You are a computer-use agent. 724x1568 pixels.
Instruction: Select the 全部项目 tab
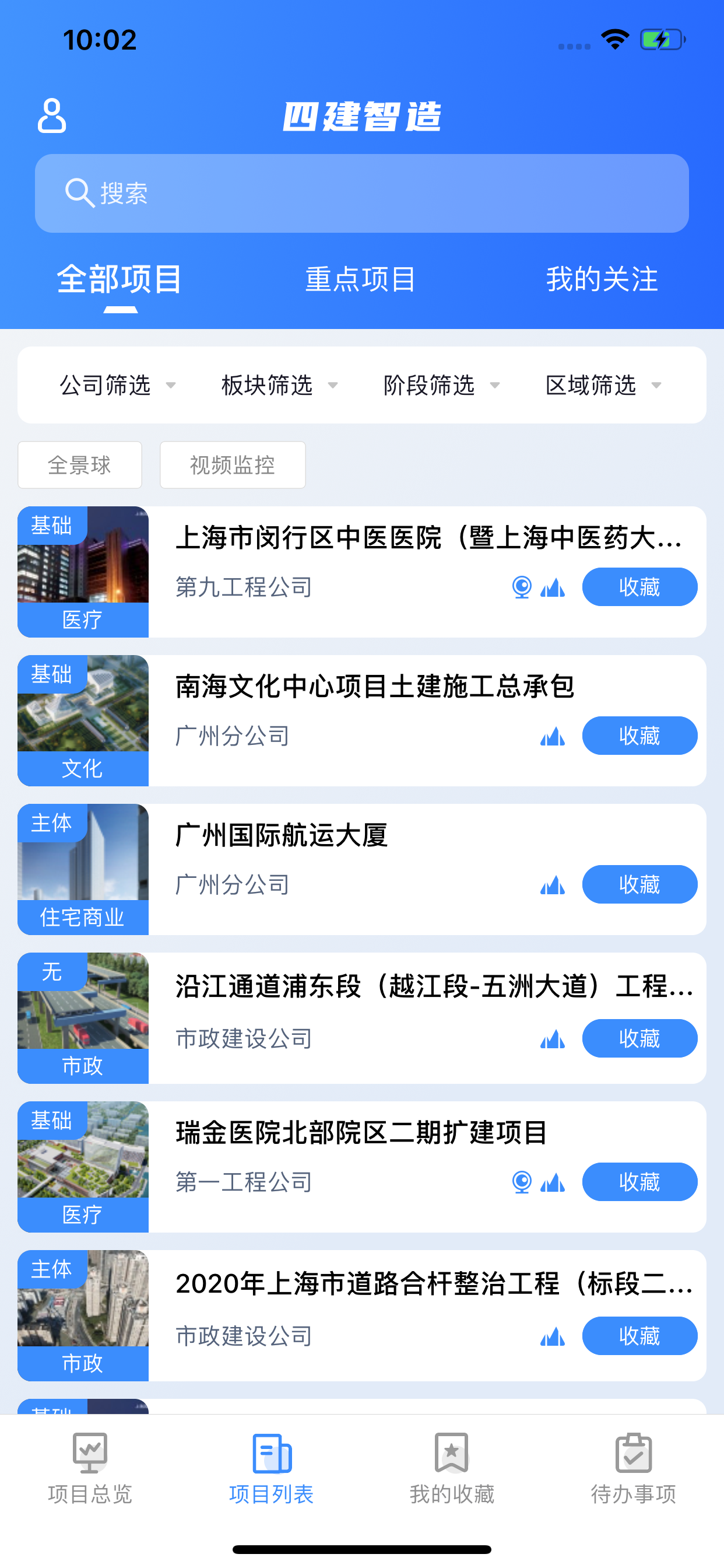coord(120,279)
